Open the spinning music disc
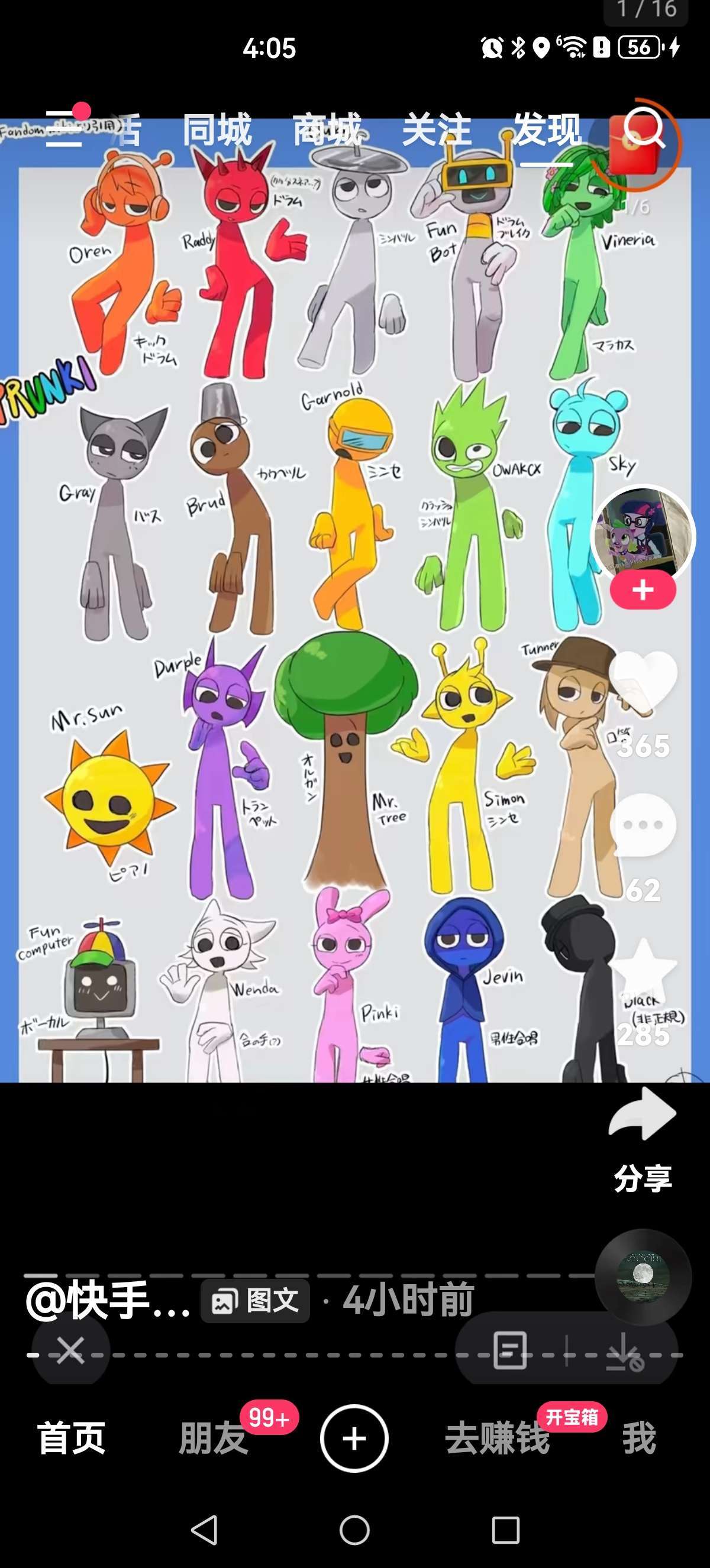 click(x=643, y=1277)
